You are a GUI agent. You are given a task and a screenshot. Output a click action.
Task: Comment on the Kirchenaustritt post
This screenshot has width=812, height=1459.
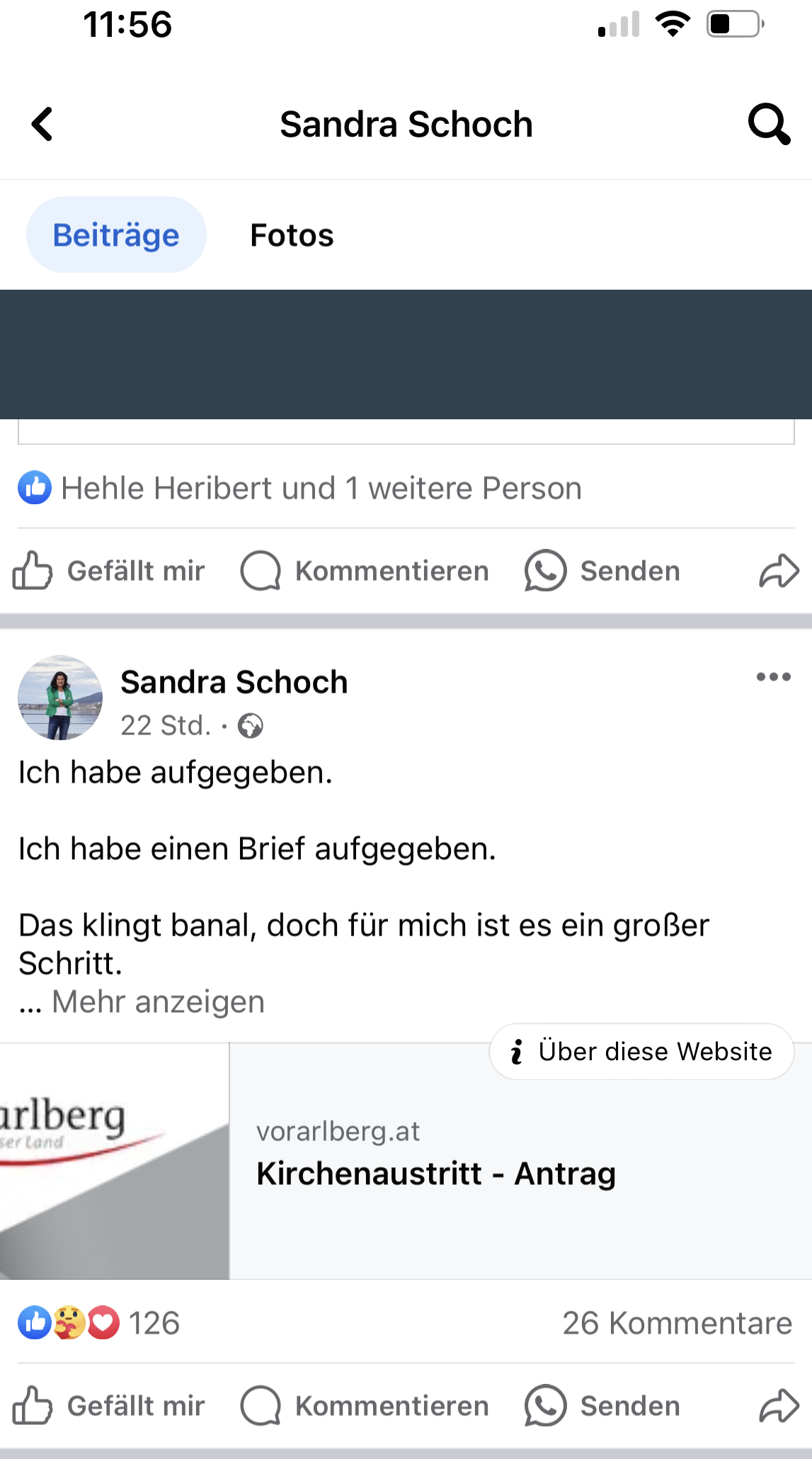365,1406
